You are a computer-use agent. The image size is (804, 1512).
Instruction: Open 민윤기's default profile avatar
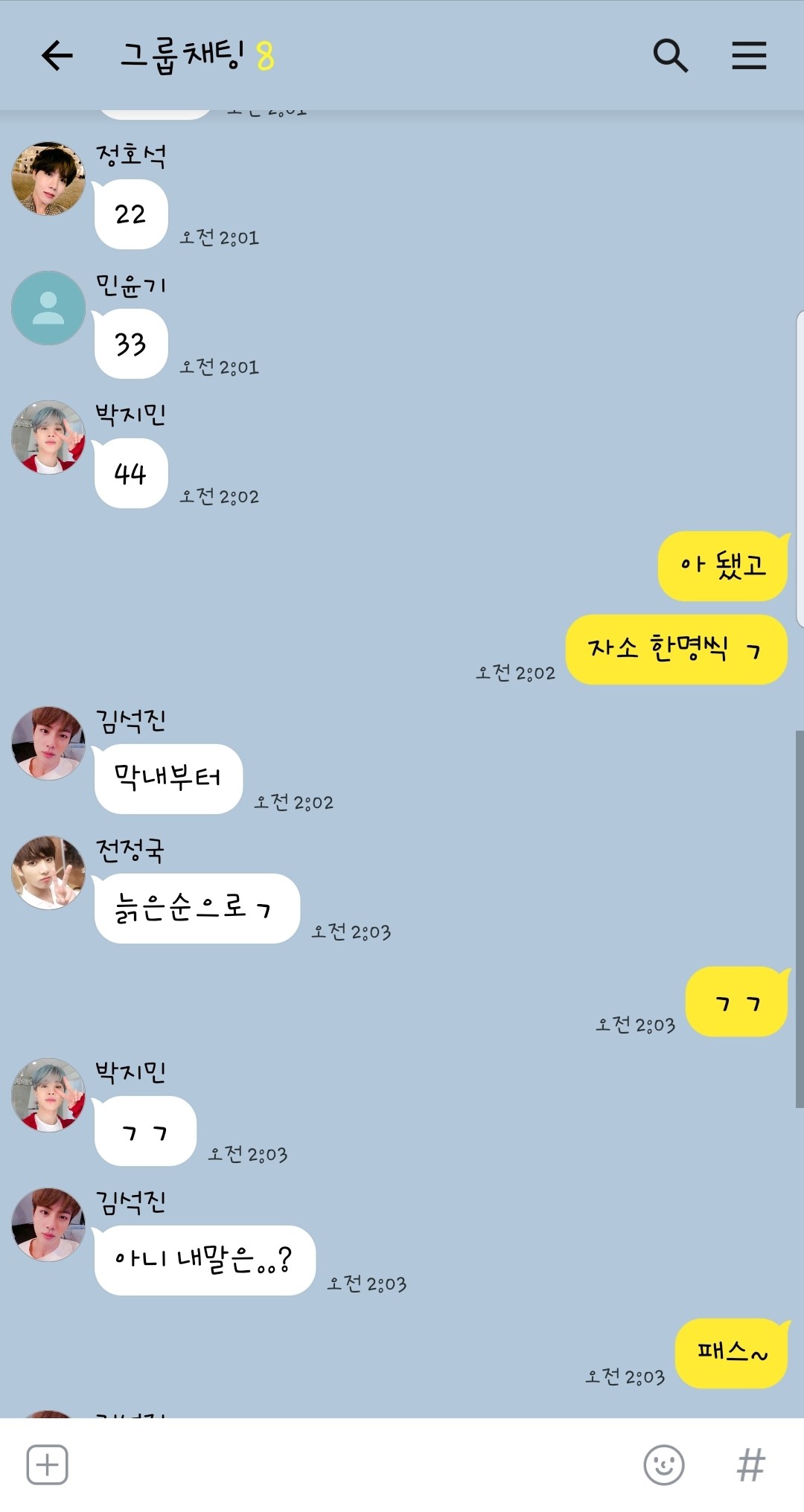(48, 308)
